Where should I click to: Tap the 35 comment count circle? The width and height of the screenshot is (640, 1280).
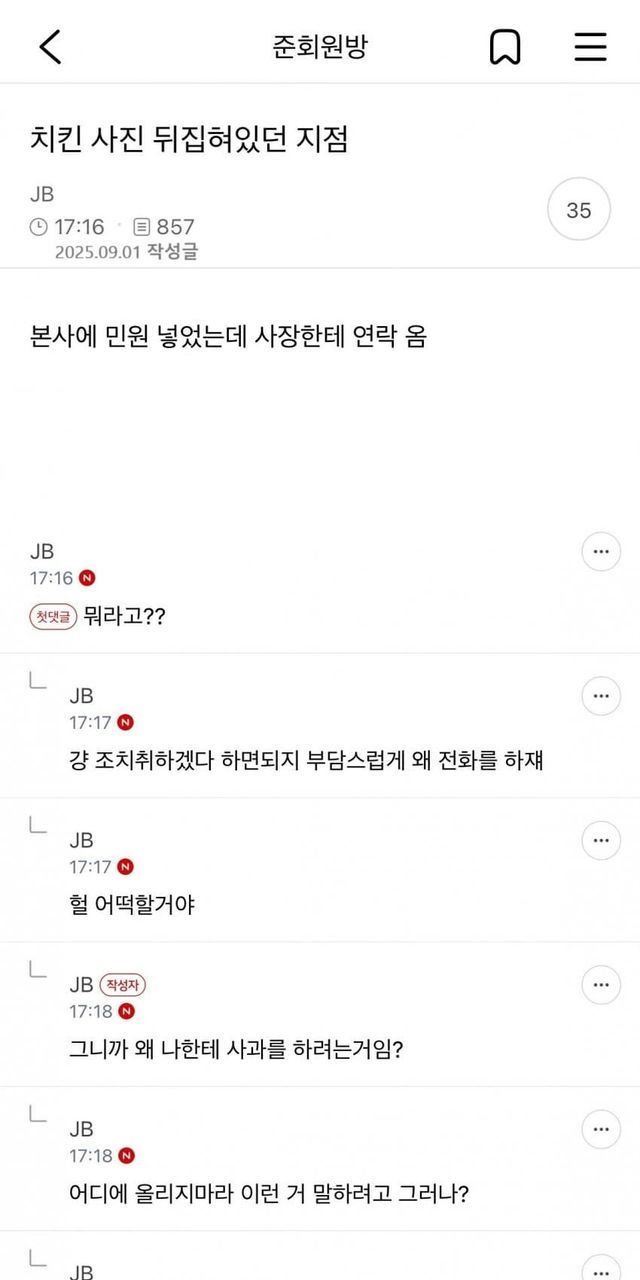tap(578, 210)
